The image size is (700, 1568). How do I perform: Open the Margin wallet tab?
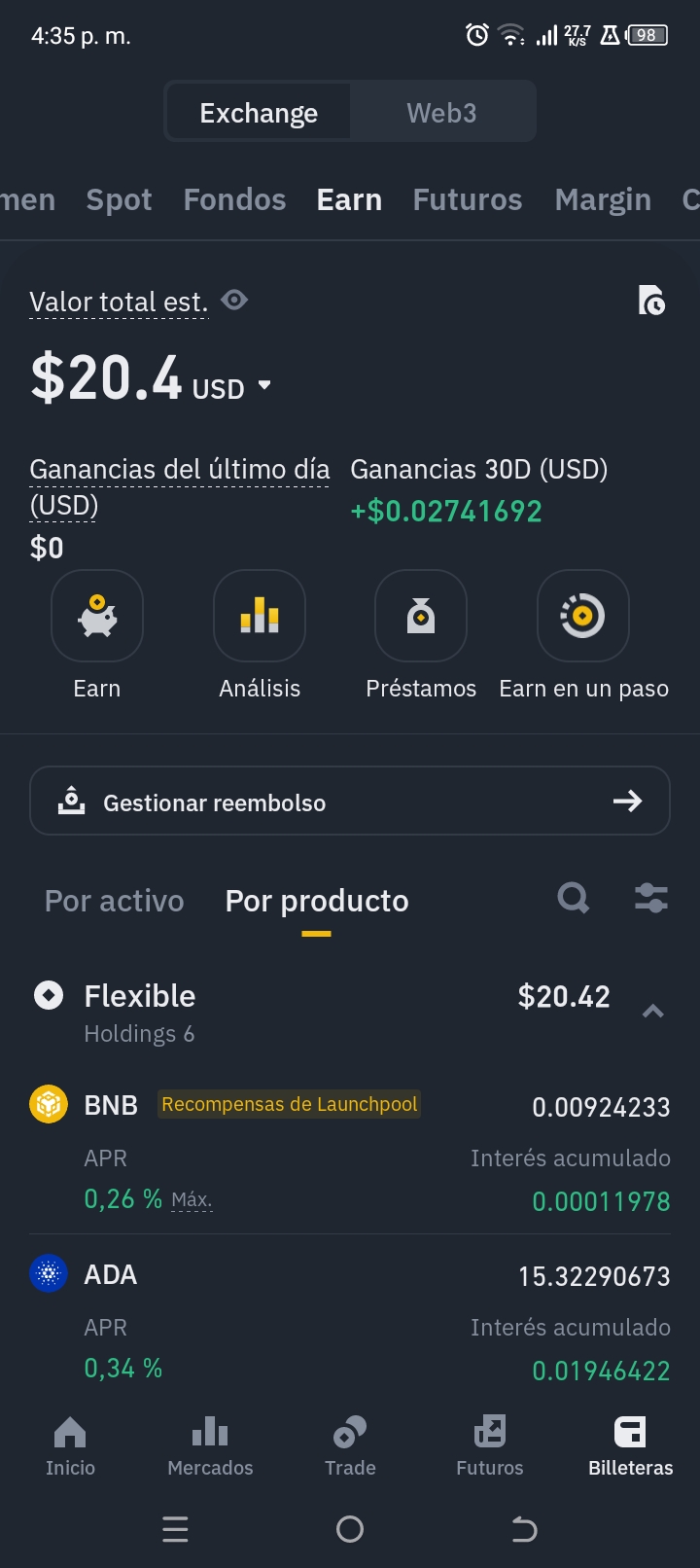pos(603,199)
